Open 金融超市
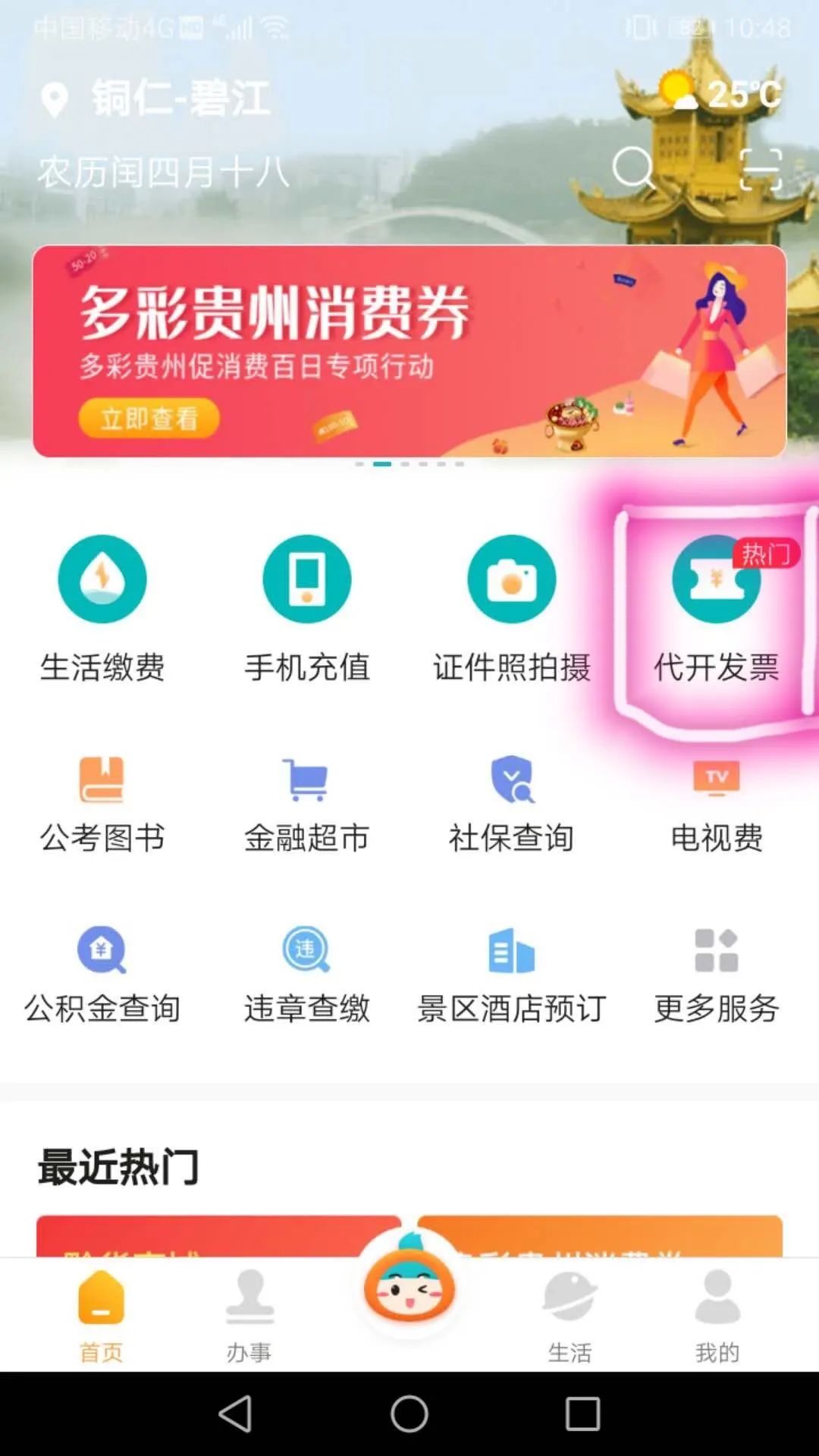 (307, 804)
